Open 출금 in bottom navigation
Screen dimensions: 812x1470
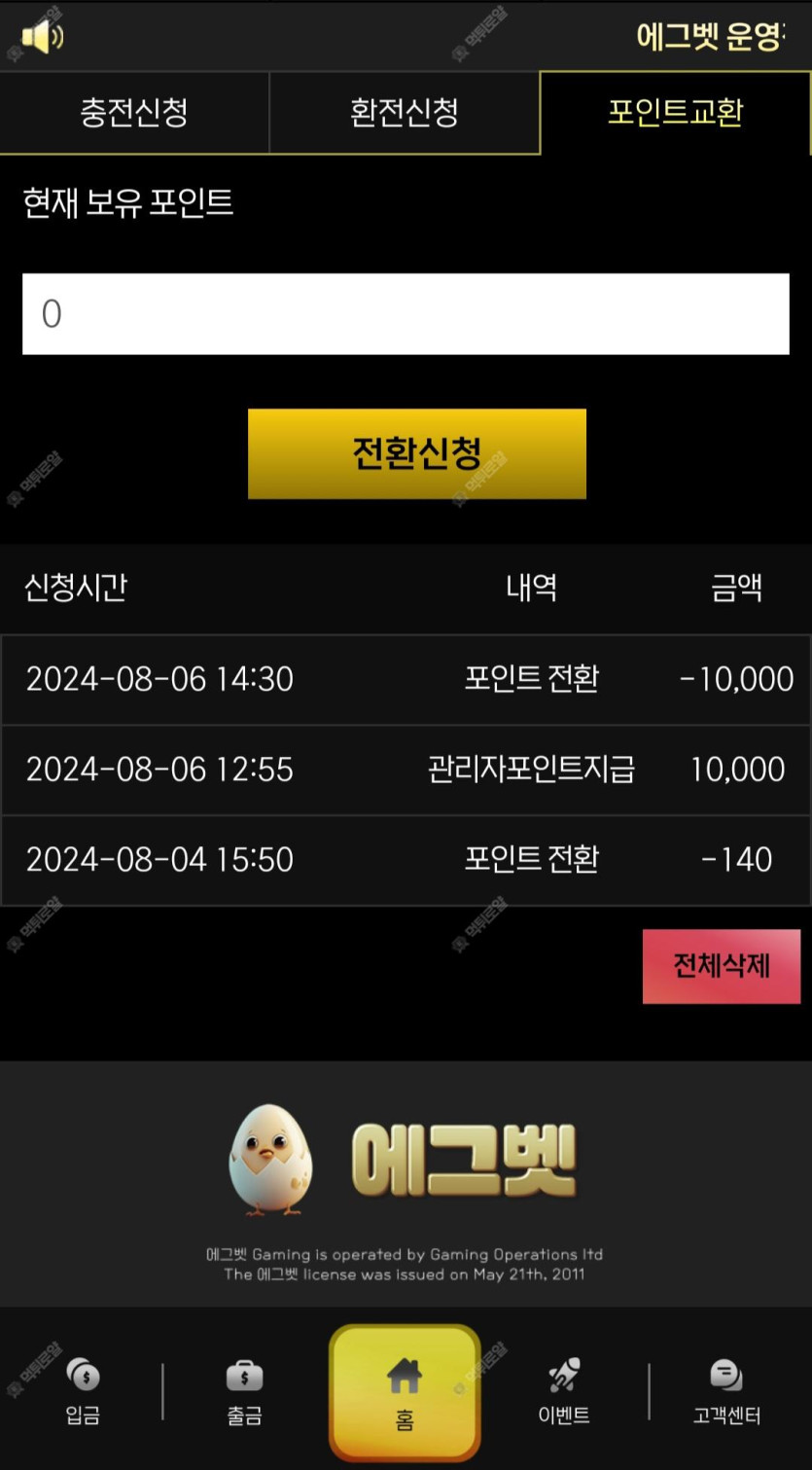(244, 1392)
